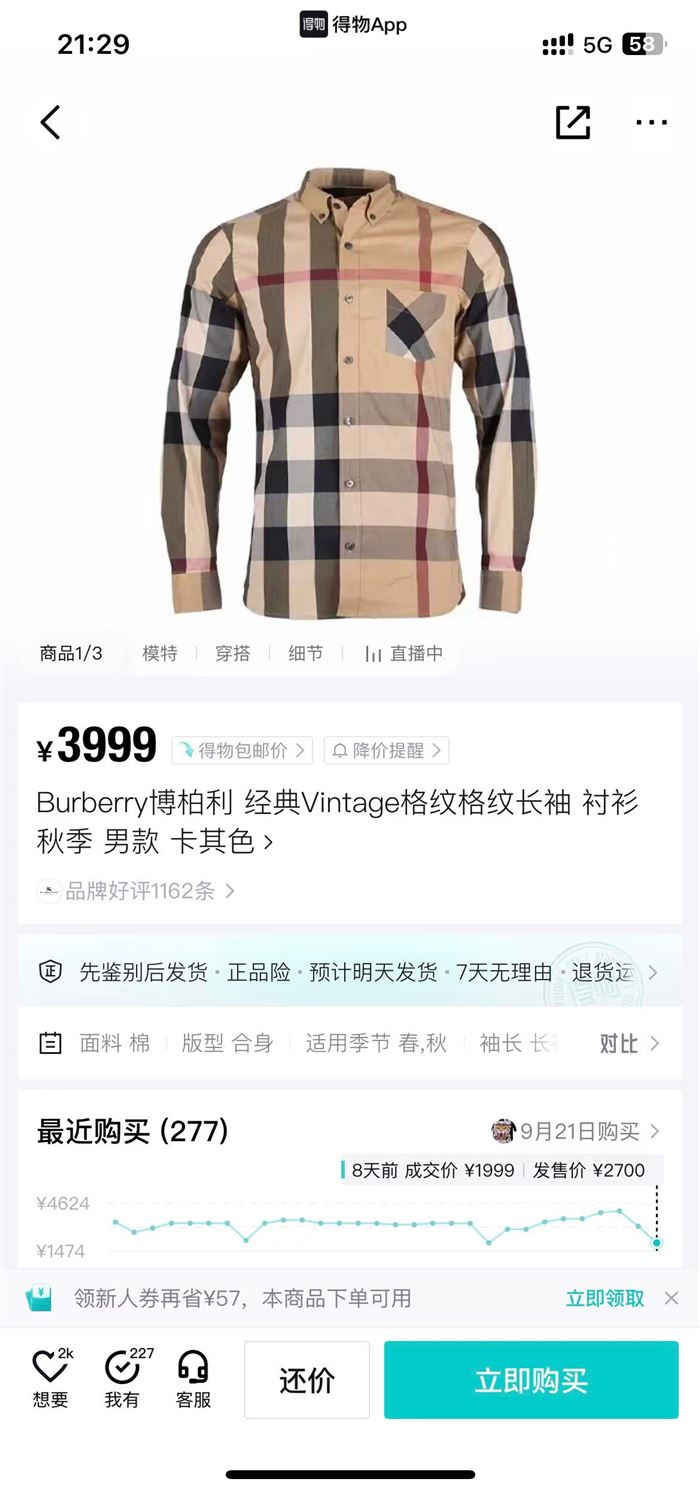This screenshot has width=700, height=1493.
Task: Go back using the top-left arrow
Action: [x=50, y=122]
